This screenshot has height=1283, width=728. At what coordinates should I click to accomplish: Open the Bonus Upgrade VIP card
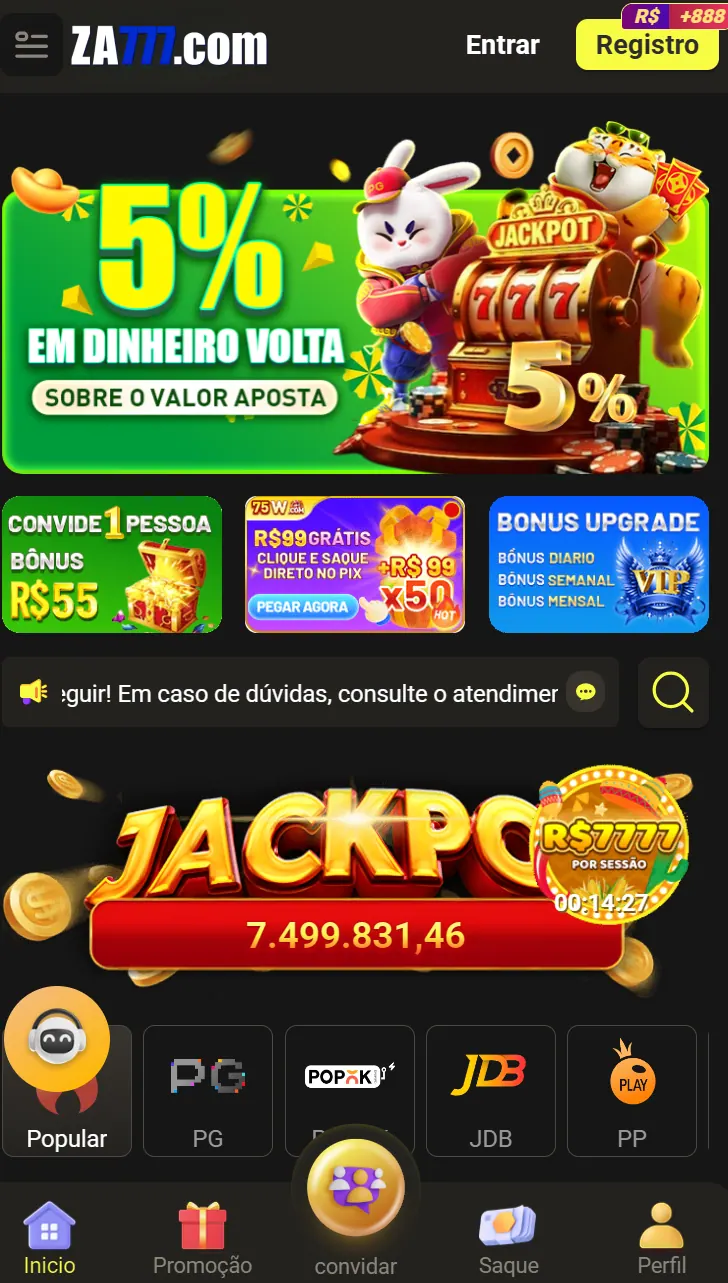[x=598, y=565]
